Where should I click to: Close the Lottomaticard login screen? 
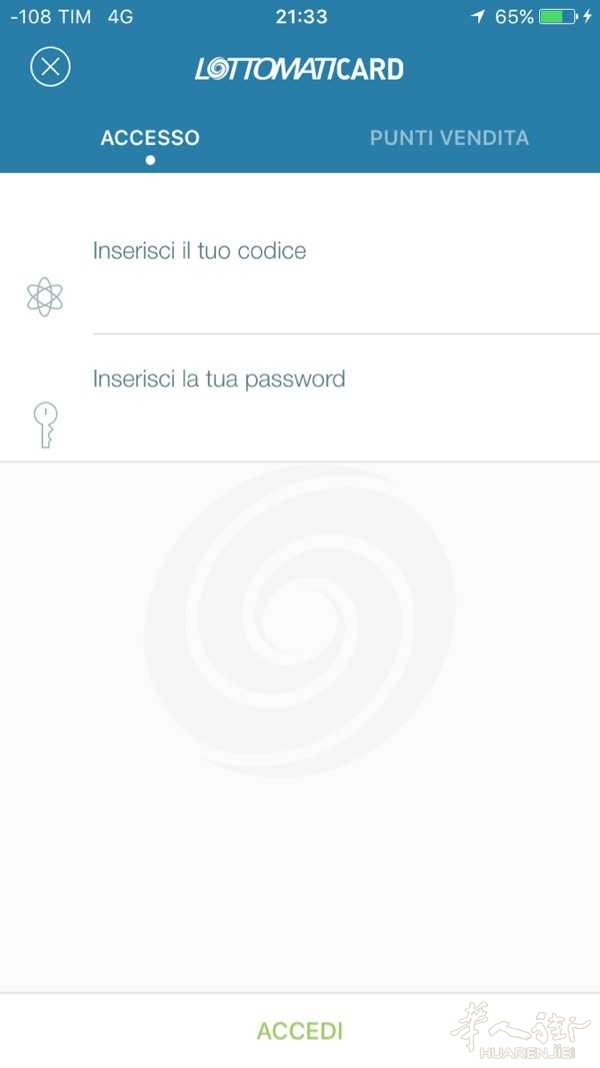51,67
